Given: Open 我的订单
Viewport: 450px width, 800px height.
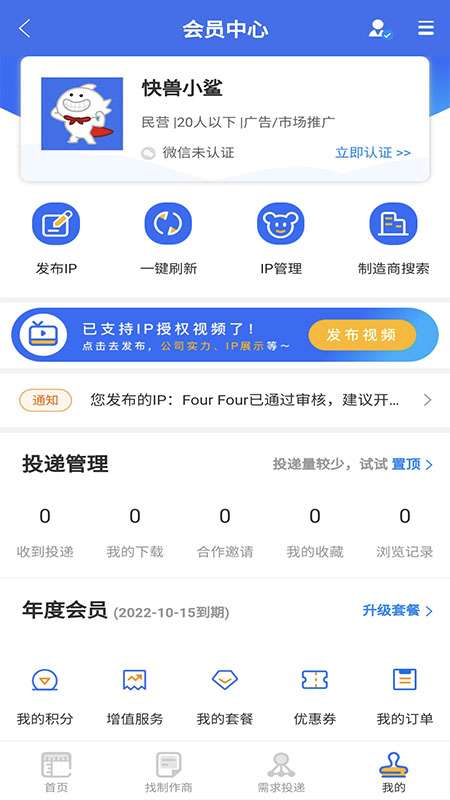Looking at the screenshot, I should tap(405, 697).
